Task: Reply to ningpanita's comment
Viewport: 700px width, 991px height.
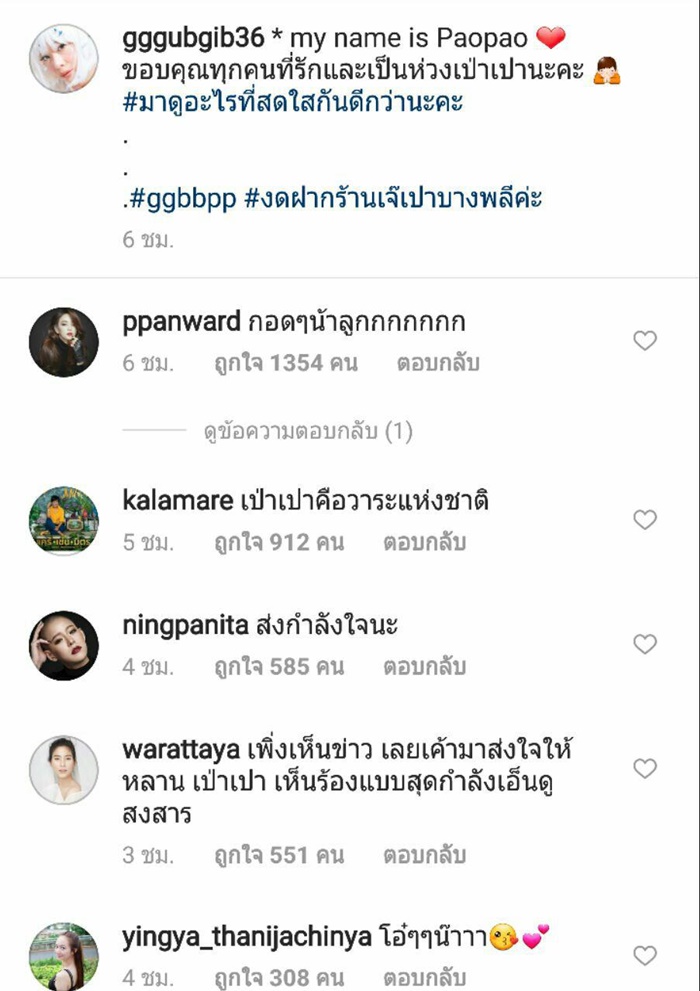Action: [x=424, y=667]
